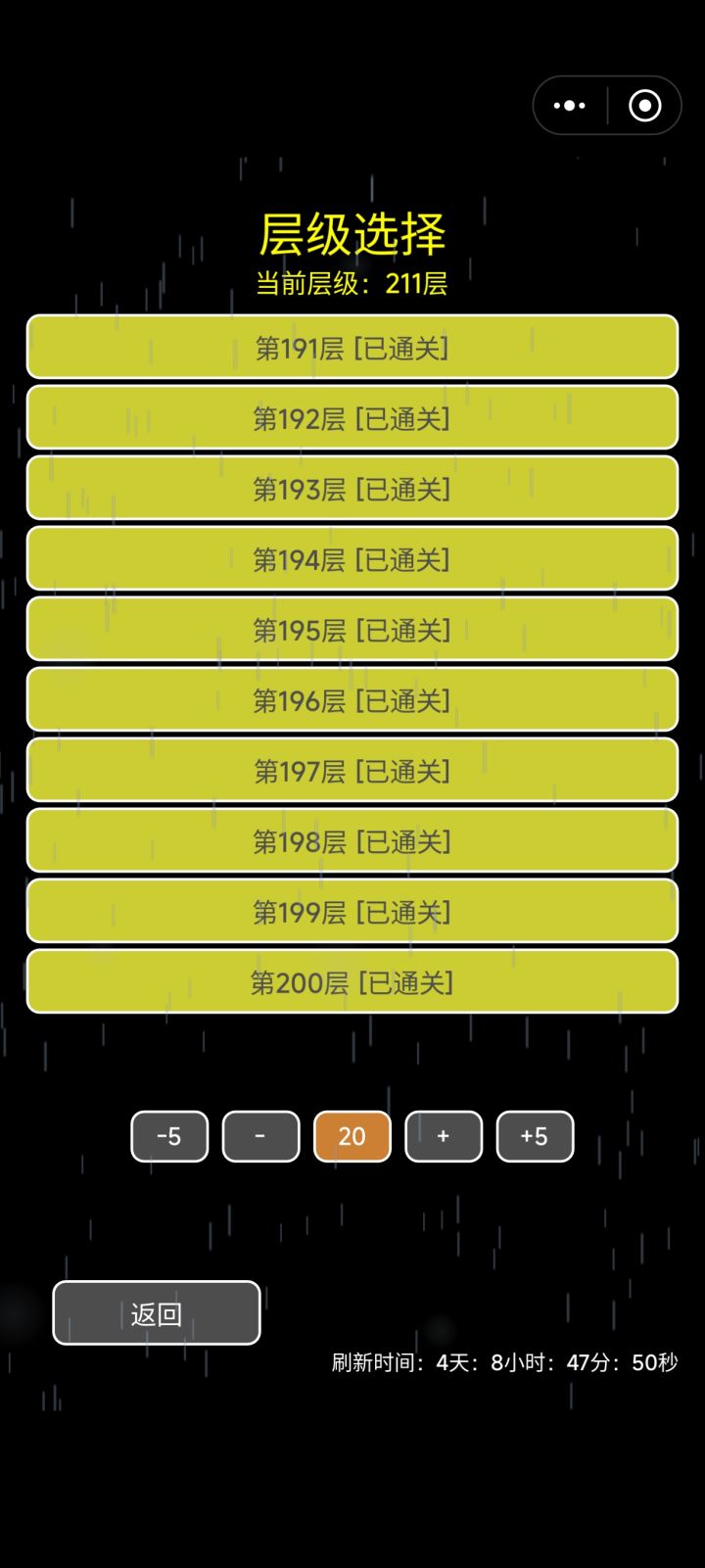
Task: Enter level 第197层
Action: tap(352, 771)
